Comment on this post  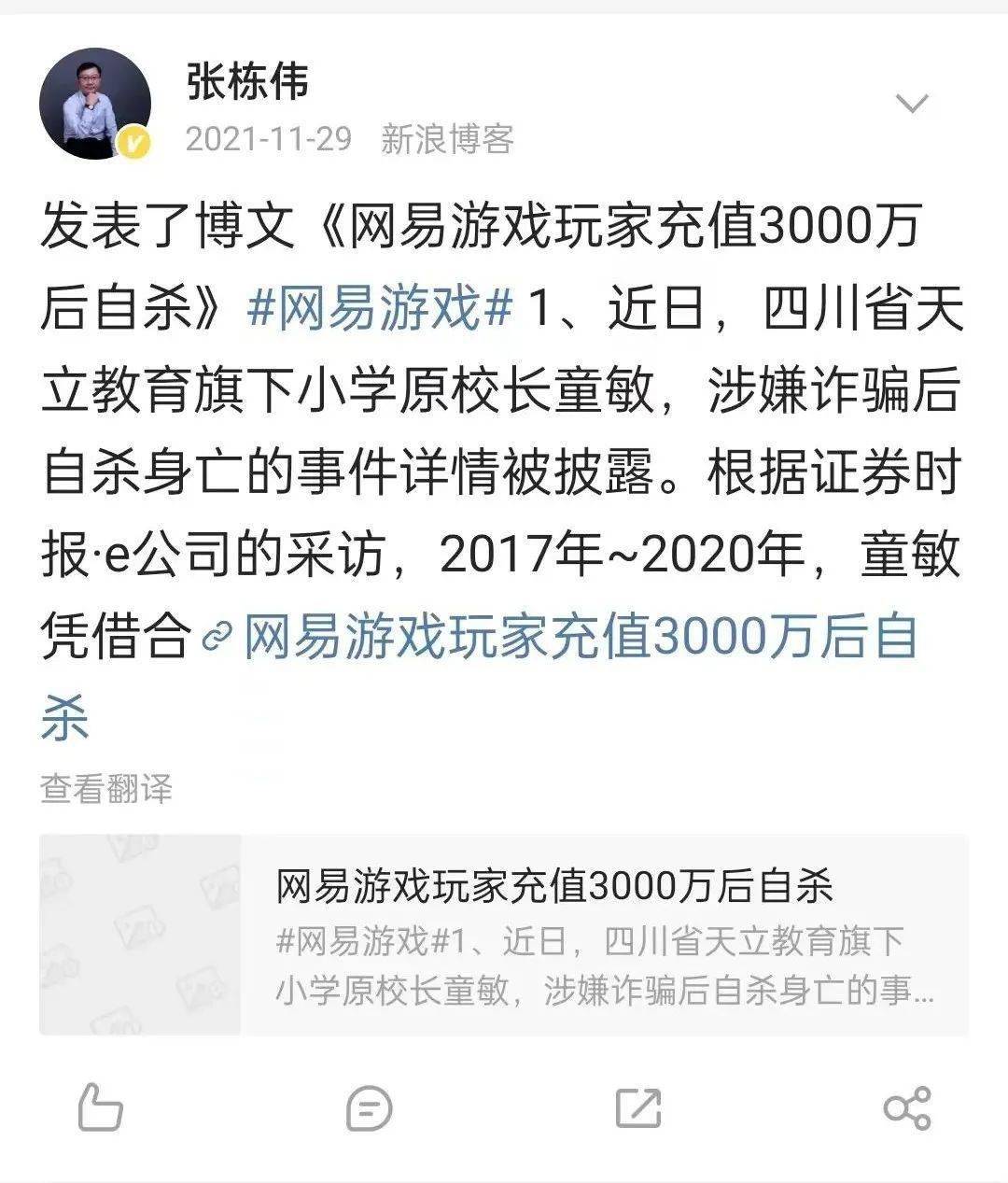click(369, 1108)
